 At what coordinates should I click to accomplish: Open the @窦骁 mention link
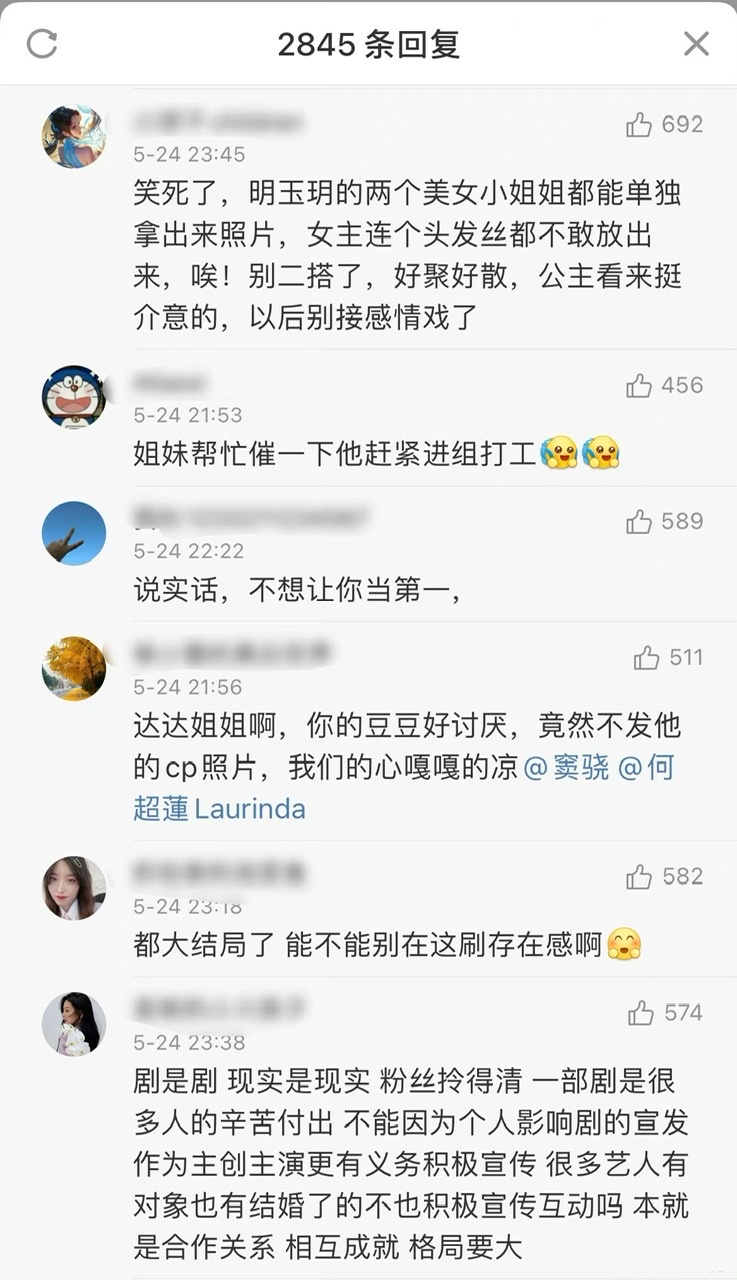click(x=566, y=768)
